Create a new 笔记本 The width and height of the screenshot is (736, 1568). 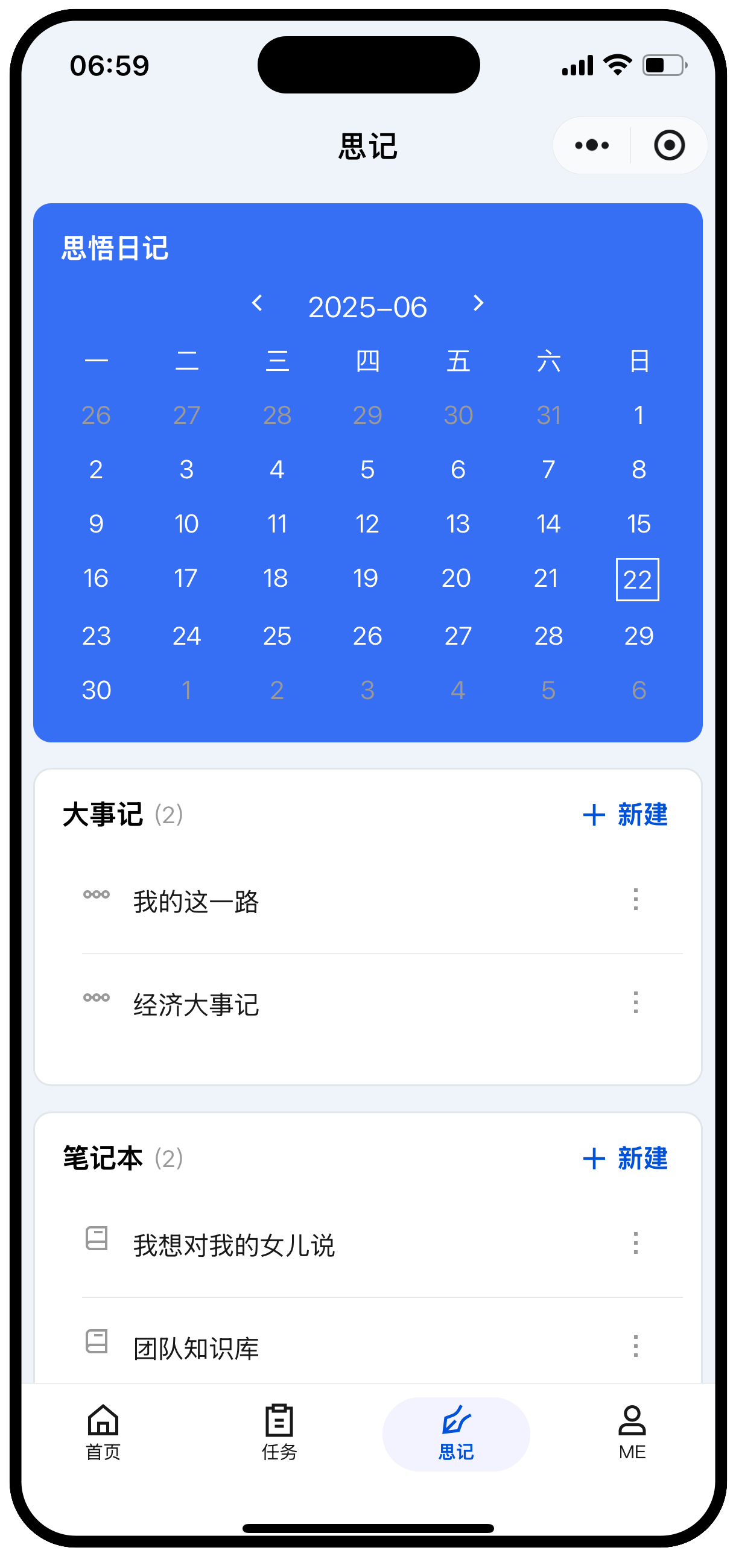(624, 1158)
